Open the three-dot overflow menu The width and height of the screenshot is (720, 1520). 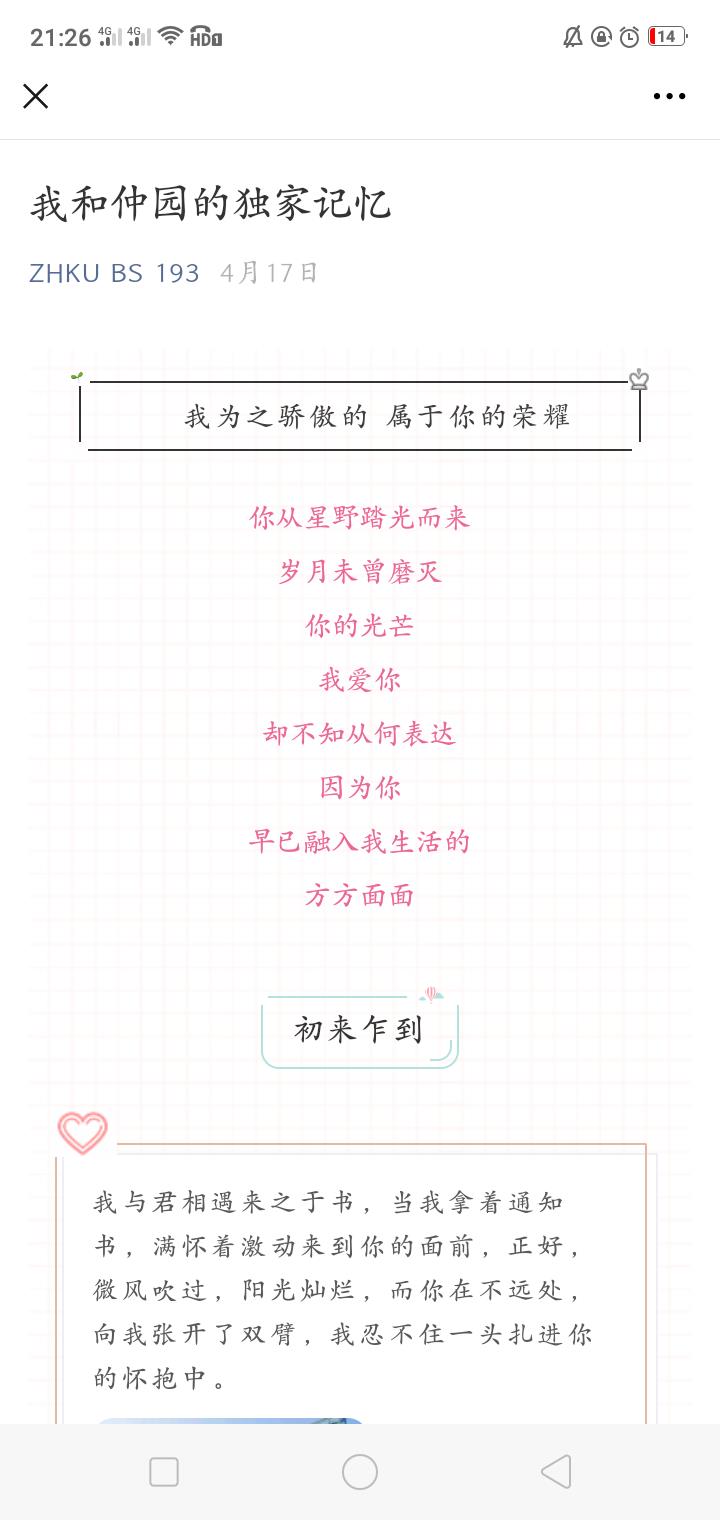pyautogui.click(x=669, y=96)
